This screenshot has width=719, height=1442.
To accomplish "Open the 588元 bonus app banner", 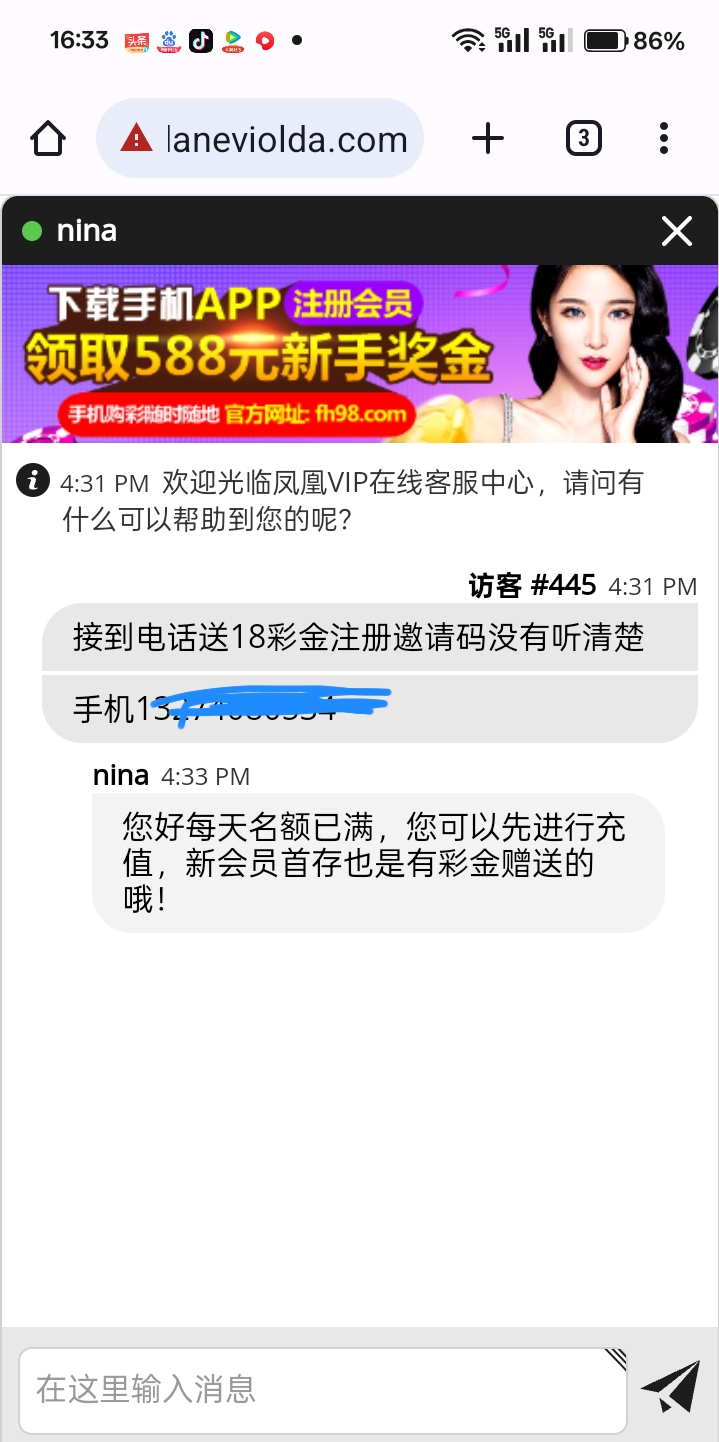I will pyautogui.click(x=360, y=353).
